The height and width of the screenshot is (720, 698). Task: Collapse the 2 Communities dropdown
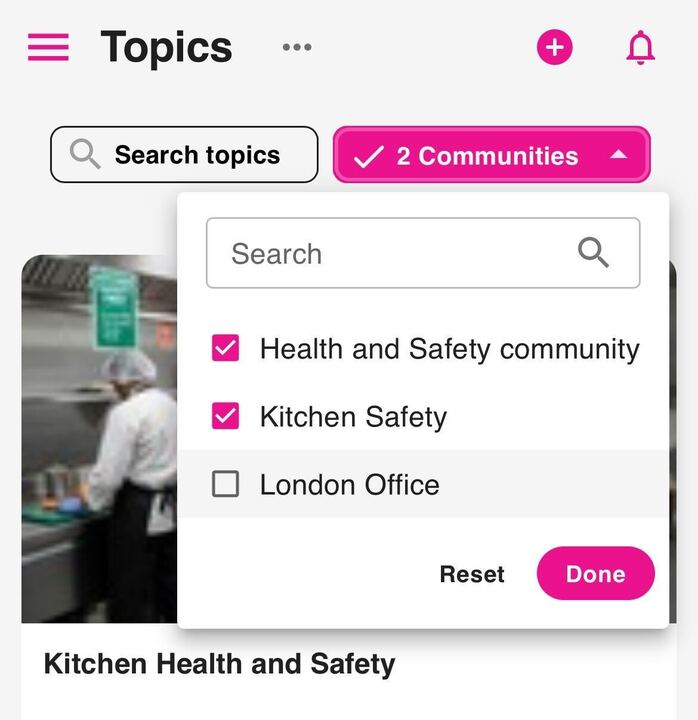(x=491, y=155)
